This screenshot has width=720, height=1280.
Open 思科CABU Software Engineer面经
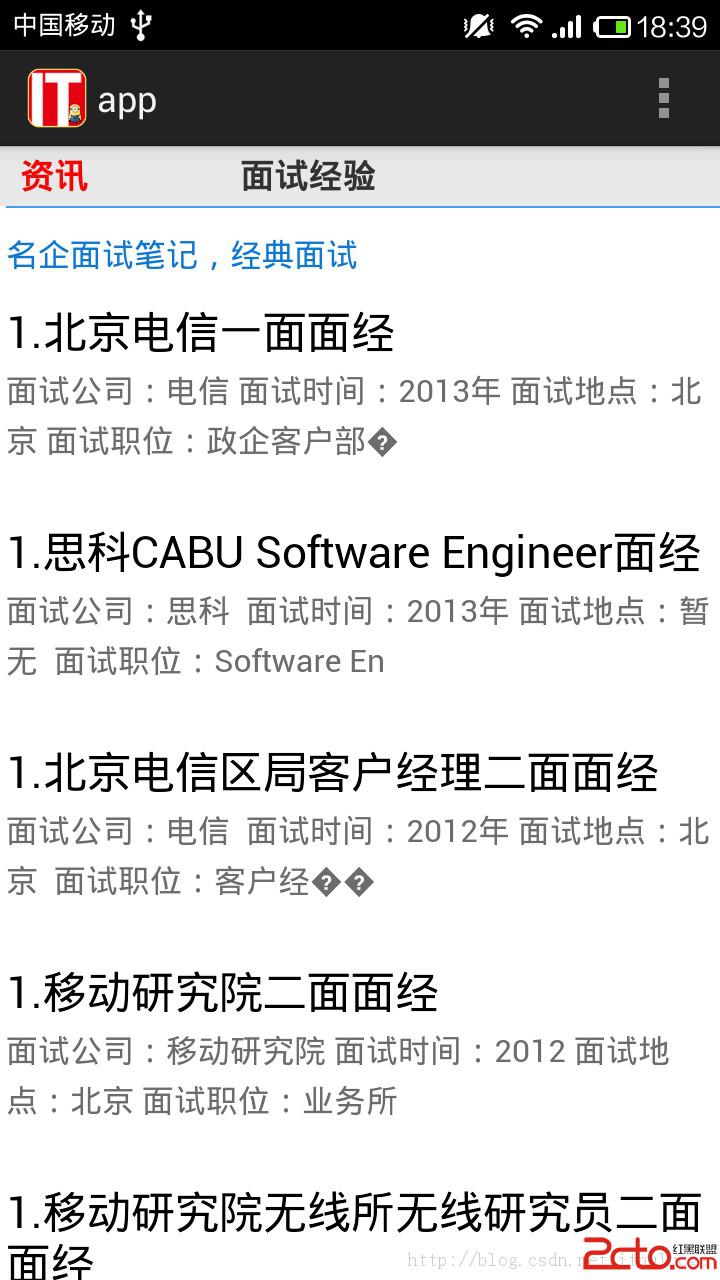pyautogui.click(x=354, y=553)
